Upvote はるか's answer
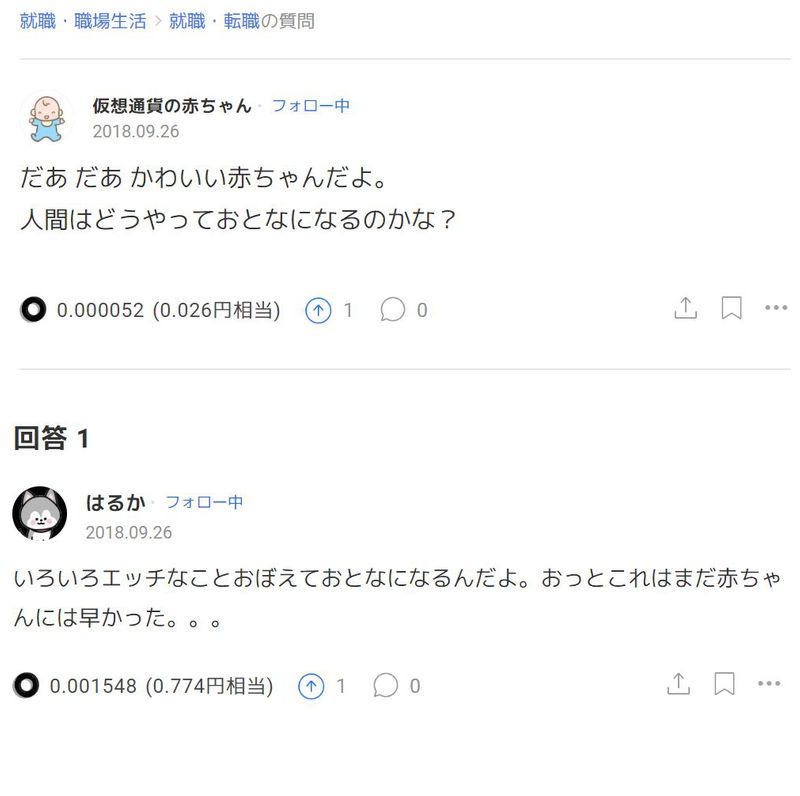The width and height of the screenshot is (800, 796). [x=312, y=686]
